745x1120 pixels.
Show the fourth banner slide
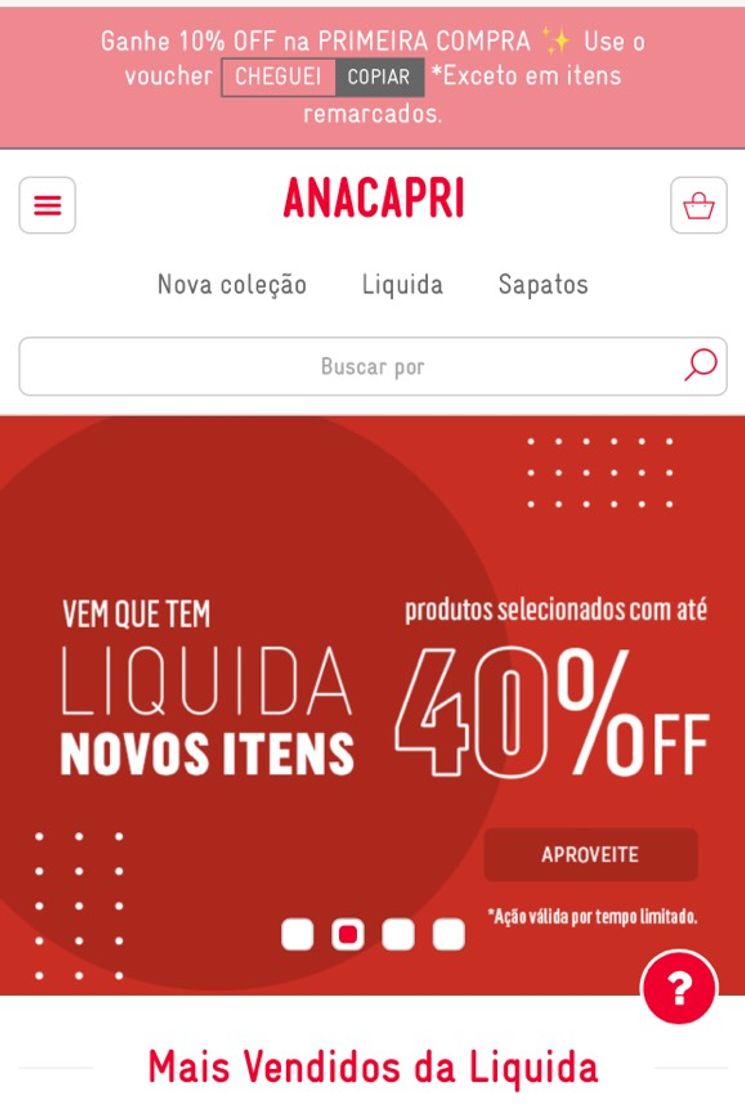click(448, 934)
